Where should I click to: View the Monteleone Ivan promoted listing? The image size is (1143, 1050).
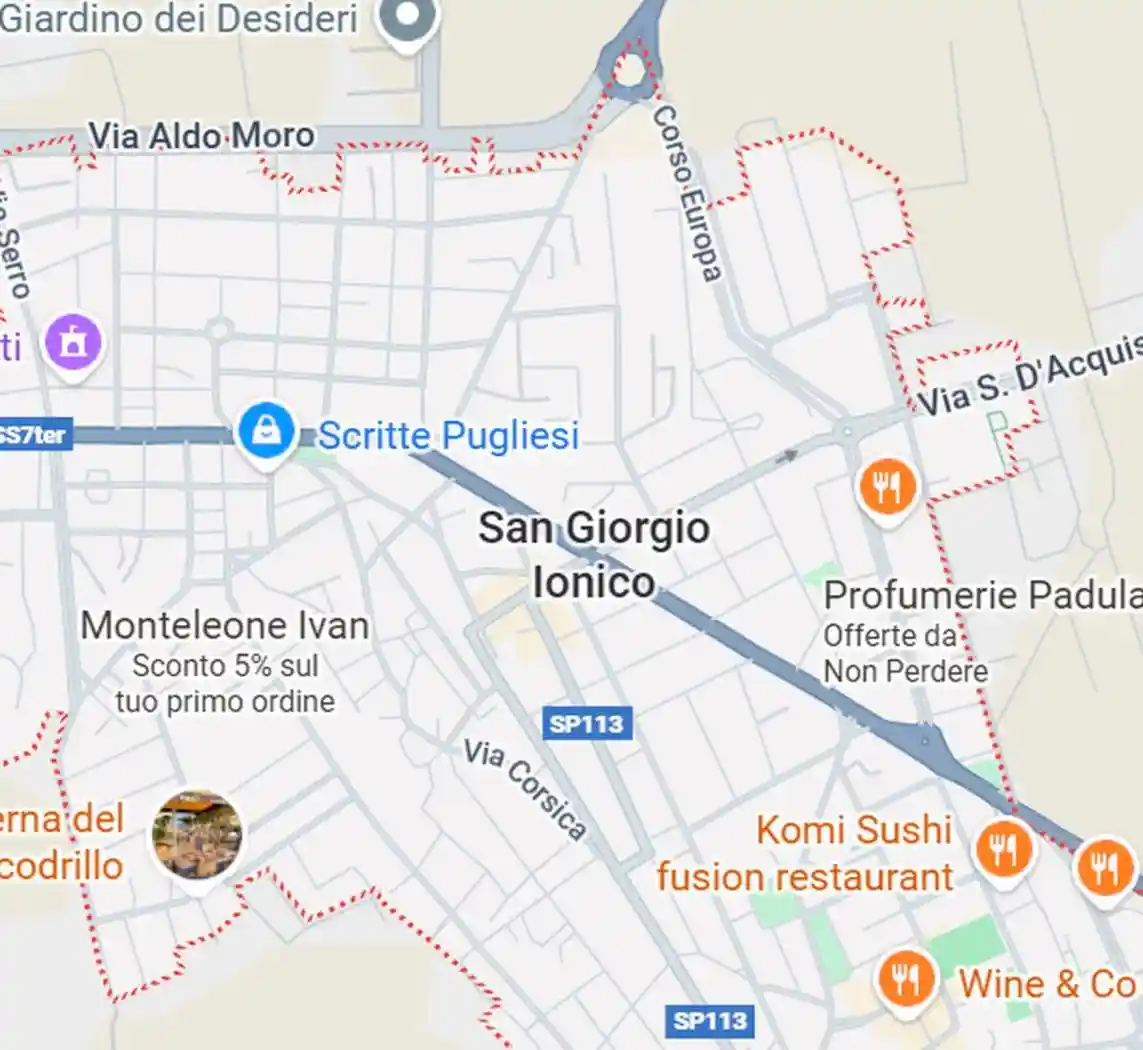[224, 627]
